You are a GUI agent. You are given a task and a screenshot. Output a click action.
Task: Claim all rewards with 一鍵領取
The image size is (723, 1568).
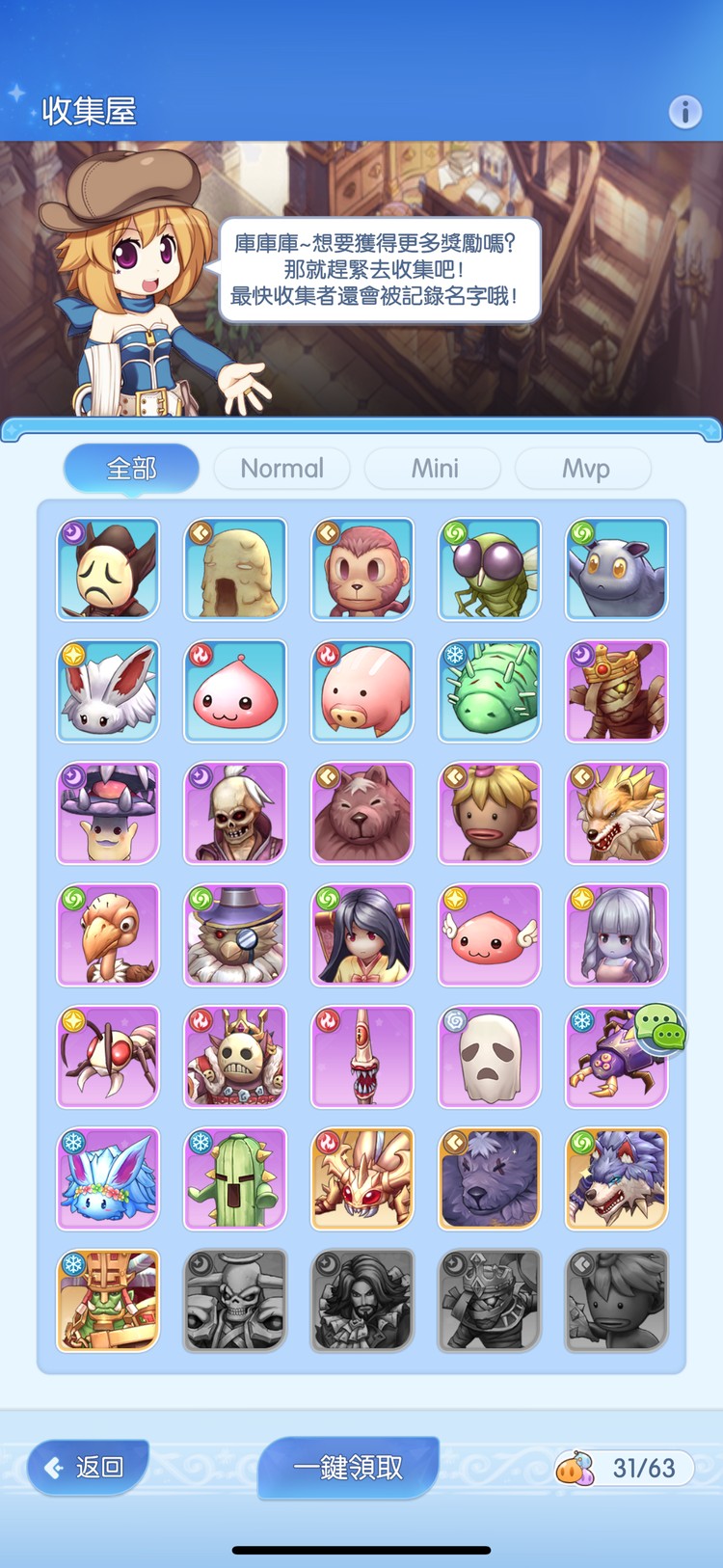[x=348, y=1467]
